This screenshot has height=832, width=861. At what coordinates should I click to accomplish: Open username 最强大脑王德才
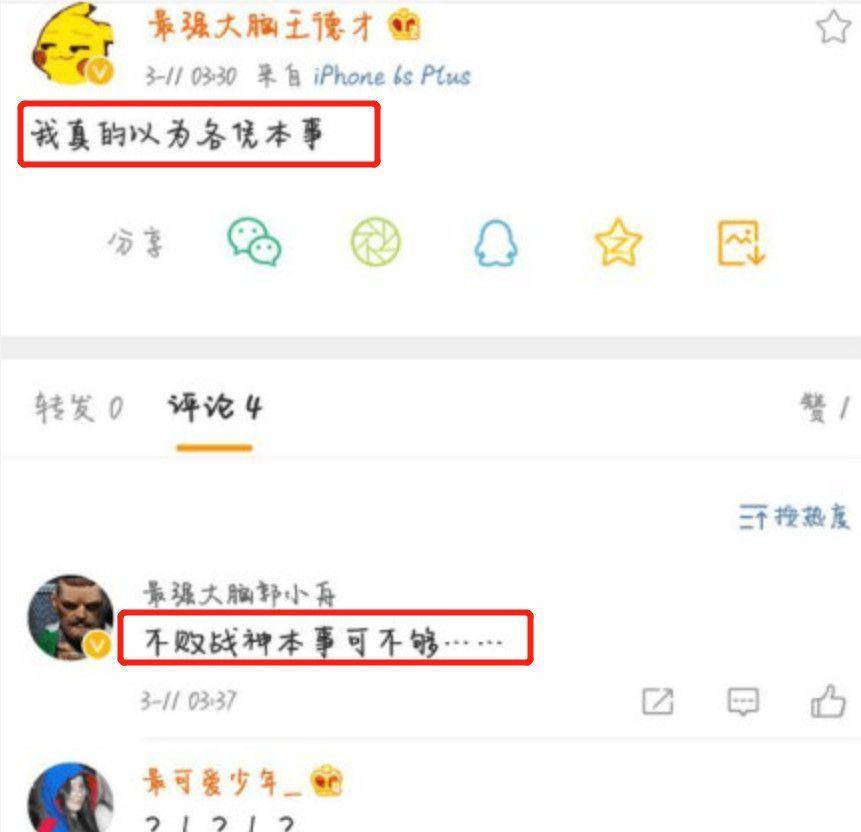[x=262, y=27]
